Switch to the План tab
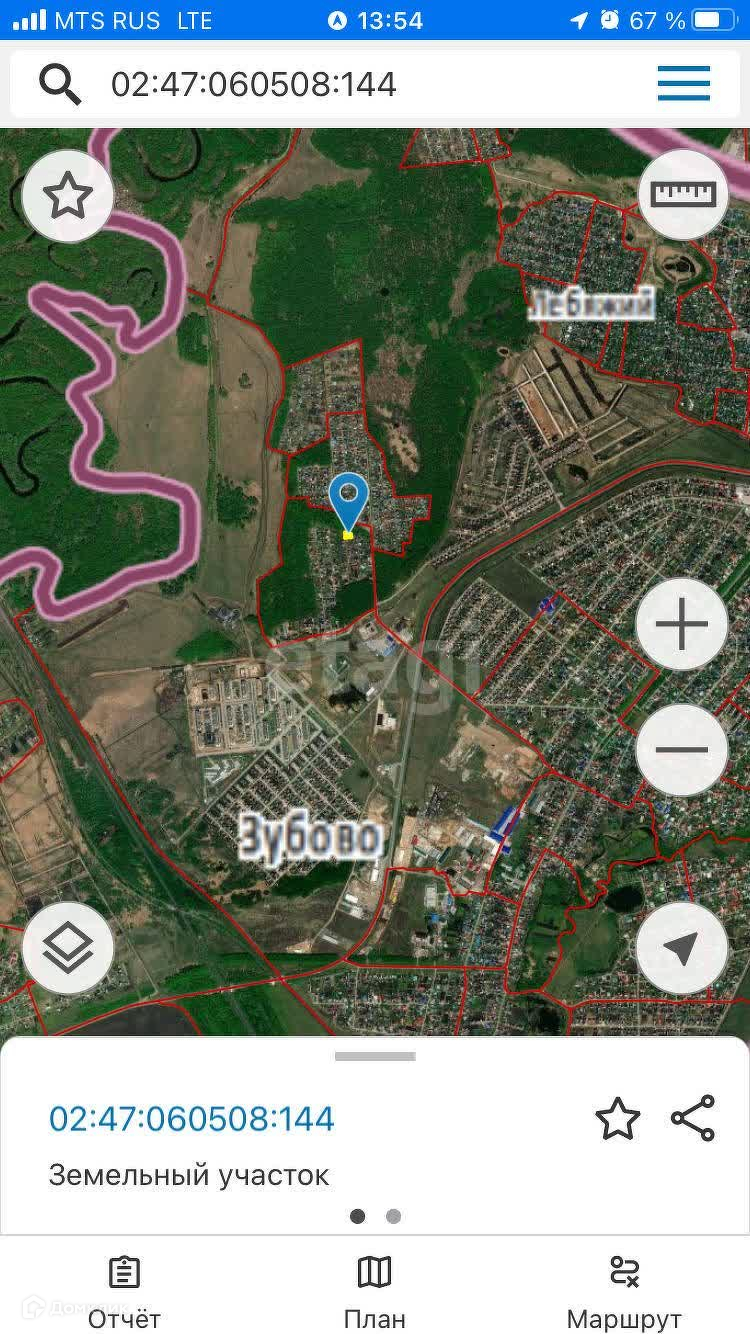This screenshot has height=1334, width=750. pos(374,1292)
